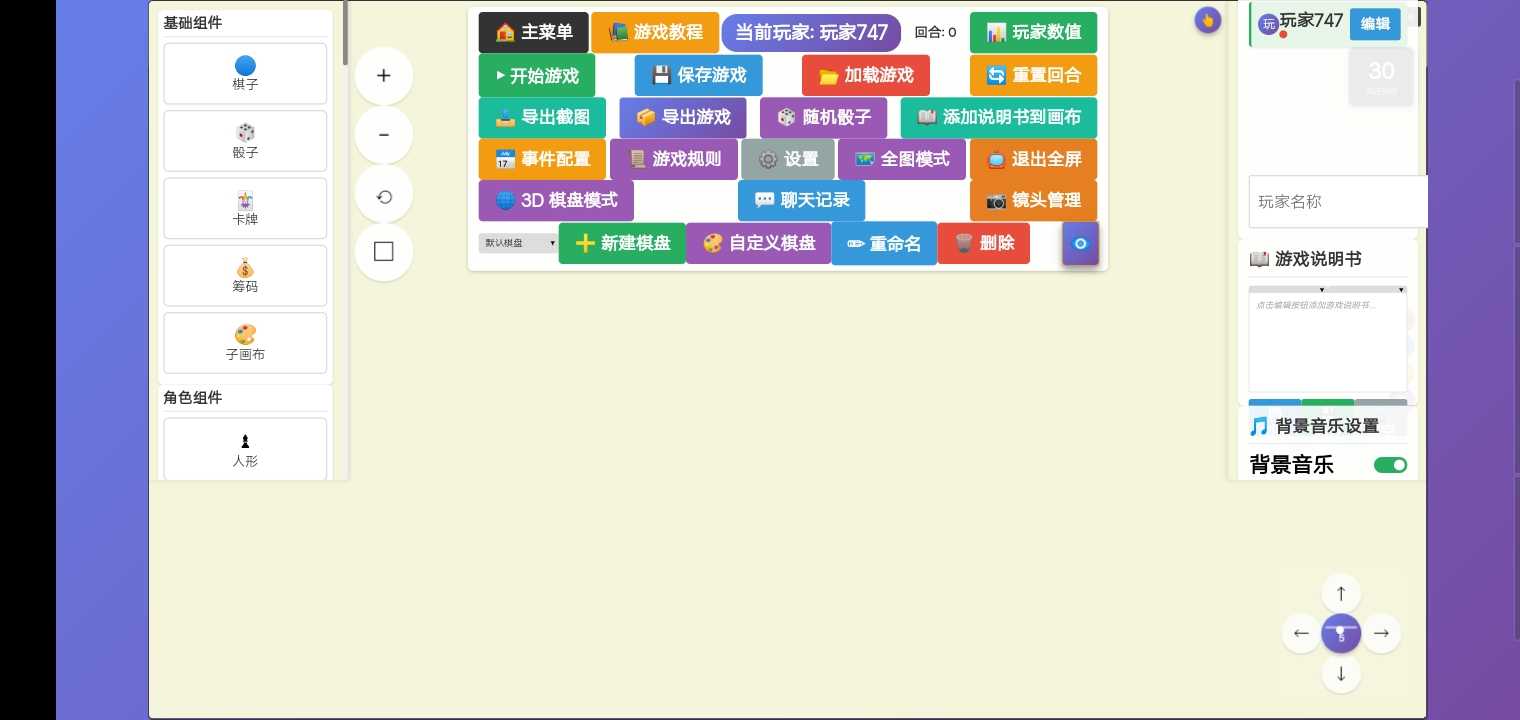Save the game via 保存游戏
The height and width of the screenshot is (720, 1520).
pyautogui.click(x=698, y=75)
